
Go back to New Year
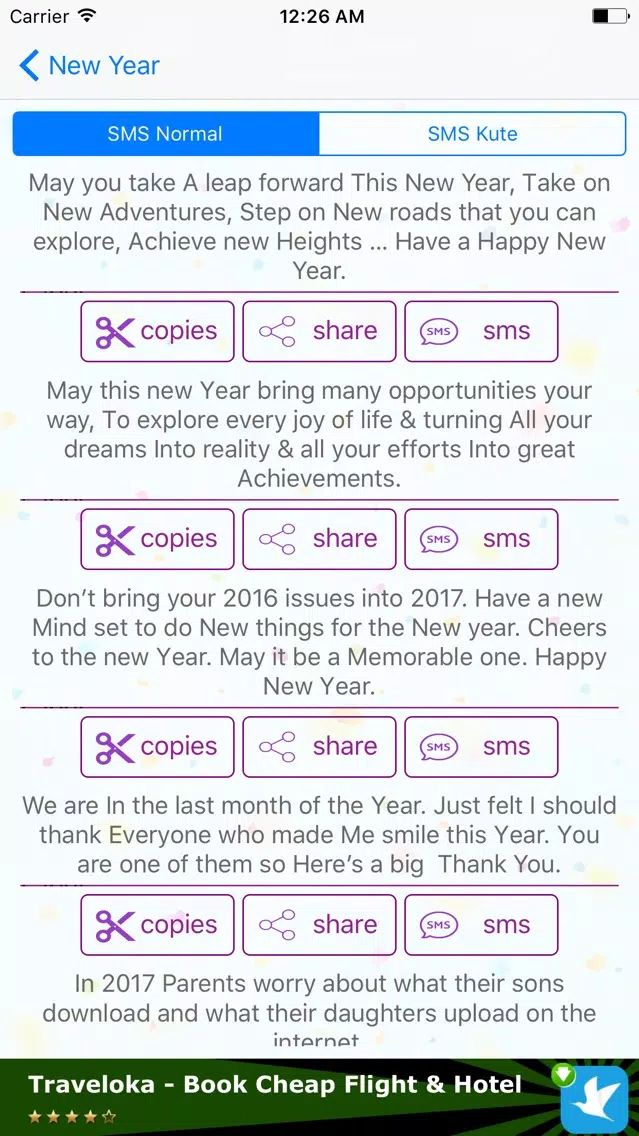89,66
